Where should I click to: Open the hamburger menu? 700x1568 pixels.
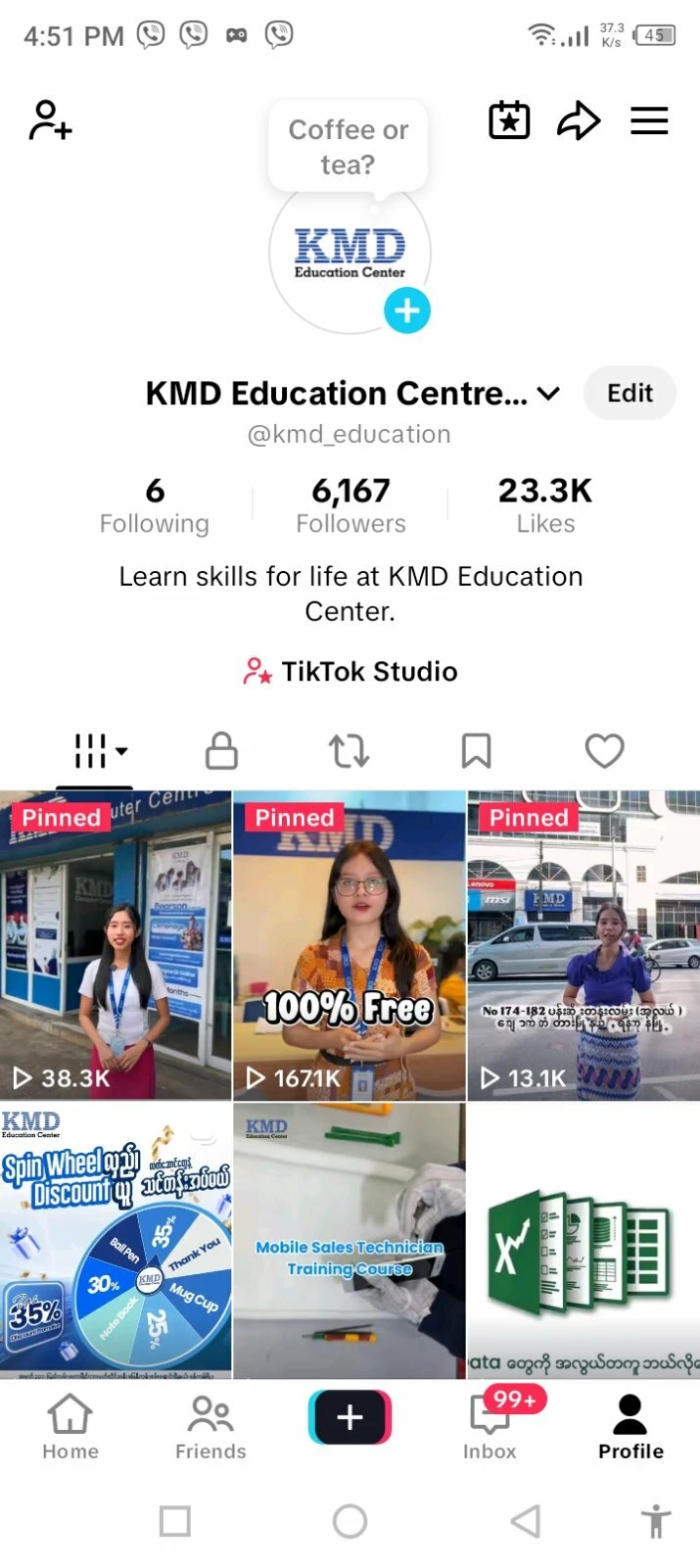point(649,120)
